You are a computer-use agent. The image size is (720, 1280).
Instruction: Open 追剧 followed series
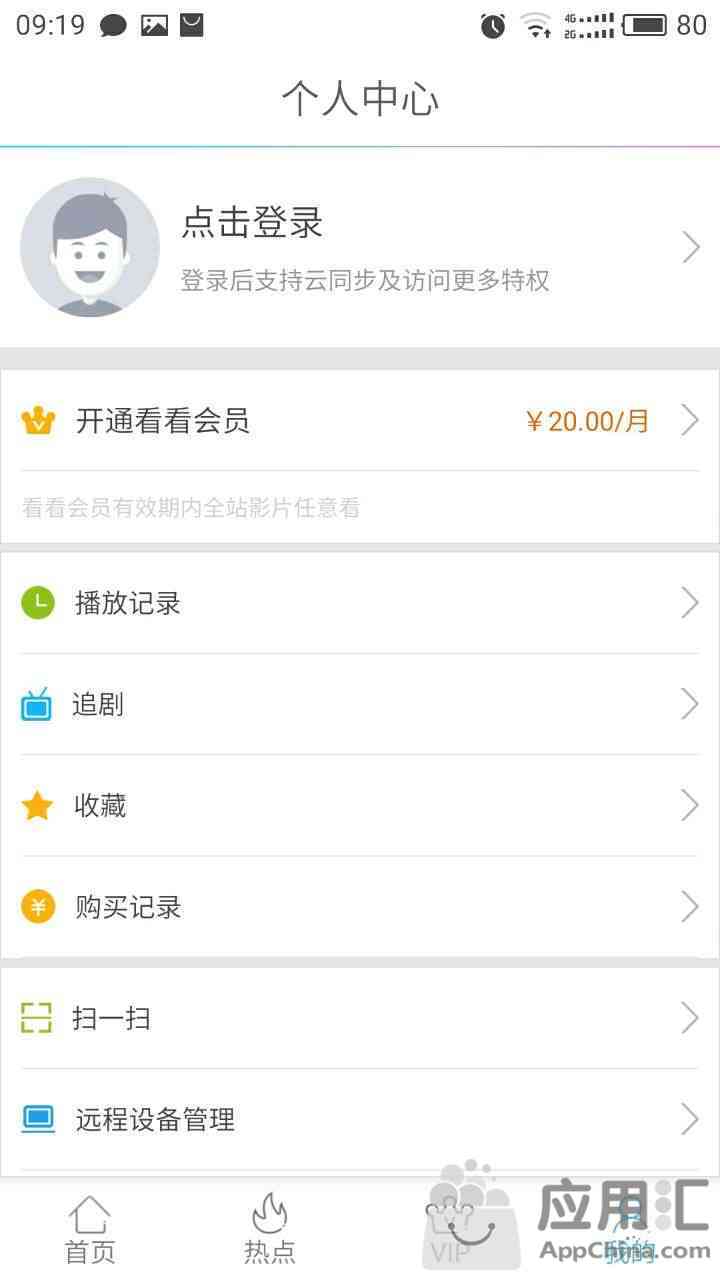[x=360, y=705]
